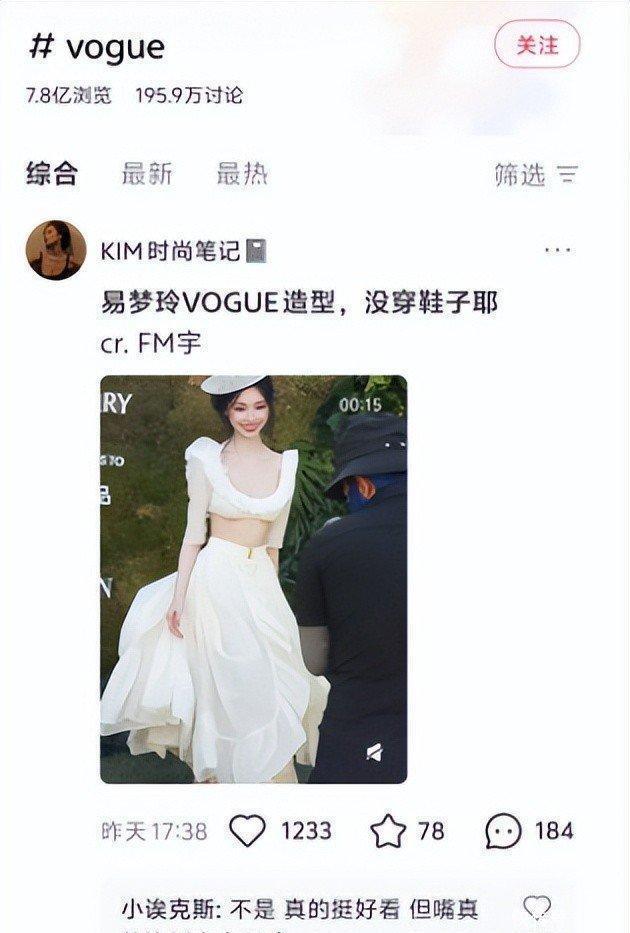This screenshot has height=933, width=630.
Task: Switch to the 最热 tab
Action: [x=242, y=174]
